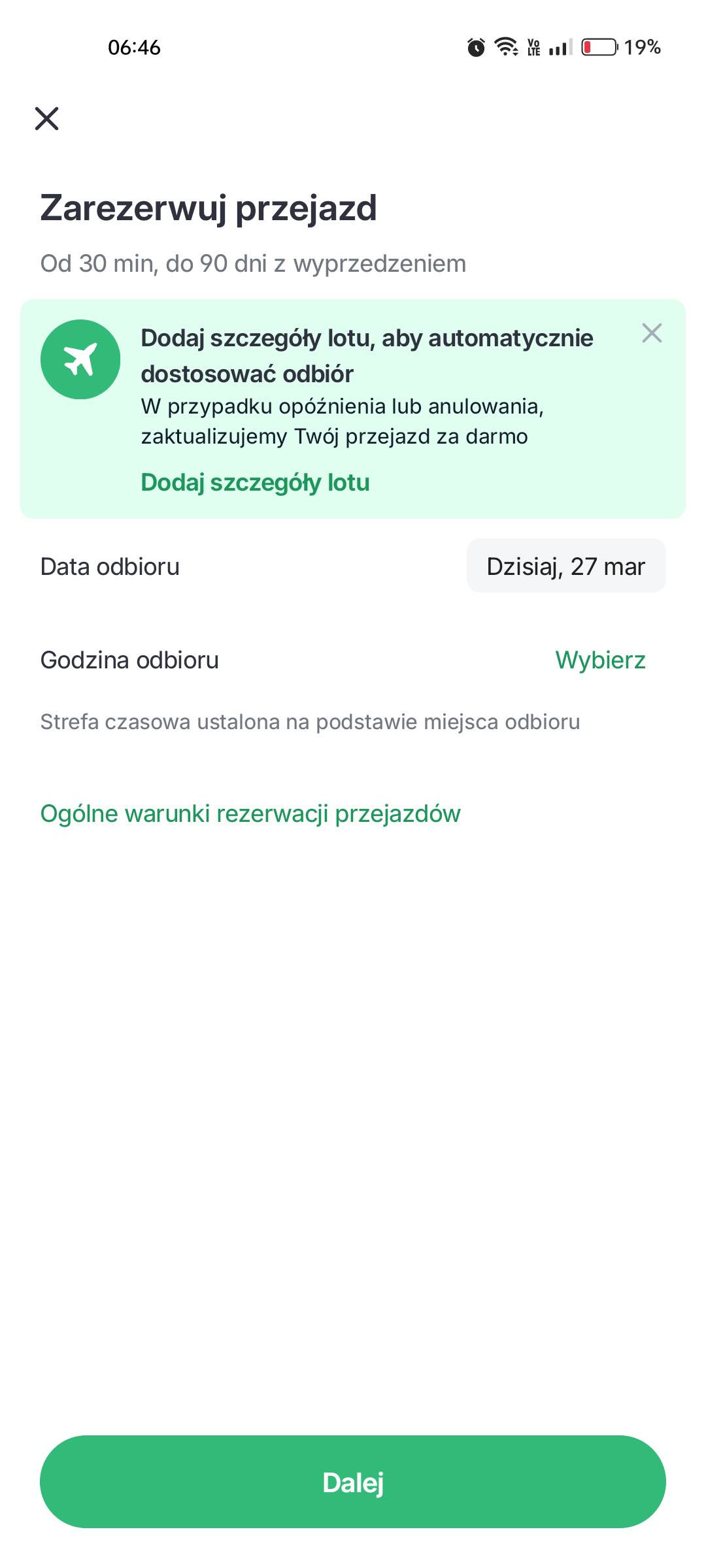Viewport: 706px width, 1568px height.
Task: Close the ride reservation screen
Action: (x=47, y=119)
